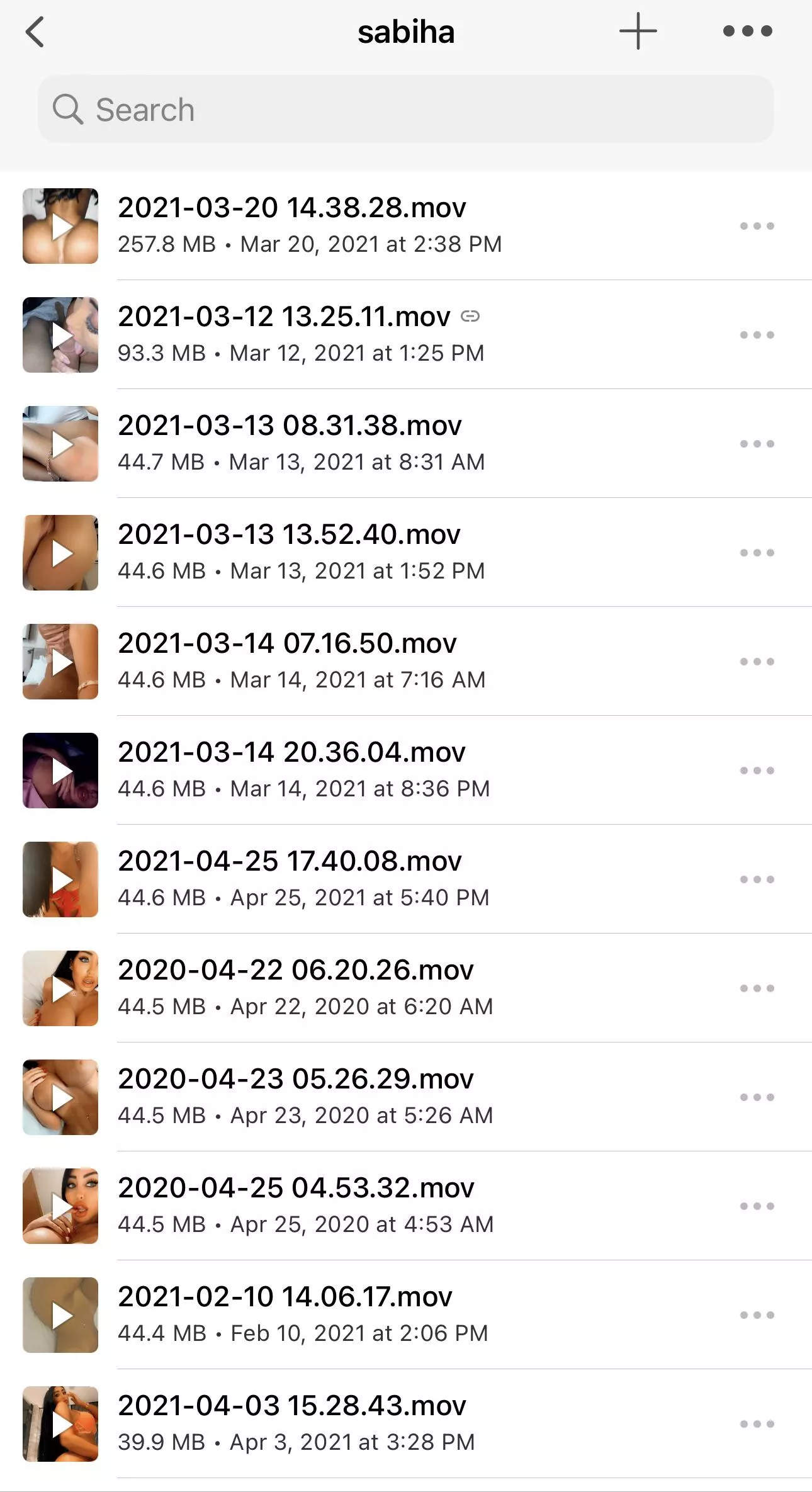Open the folder overflow menu in header
Screen dimensions: 812x1492
[x=747, y=31]
